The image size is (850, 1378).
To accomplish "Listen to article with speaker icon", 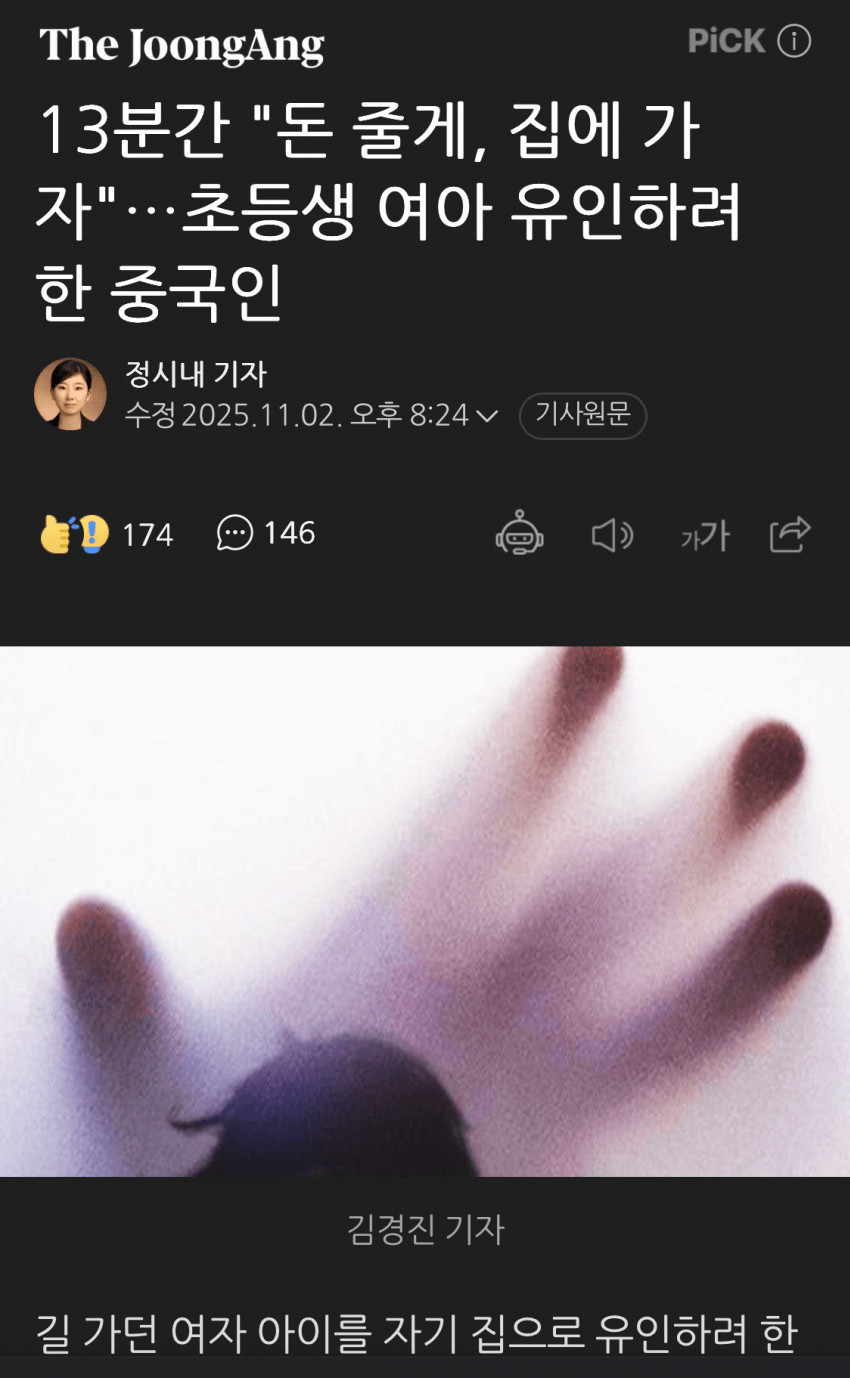I will [x=612, y=536].
